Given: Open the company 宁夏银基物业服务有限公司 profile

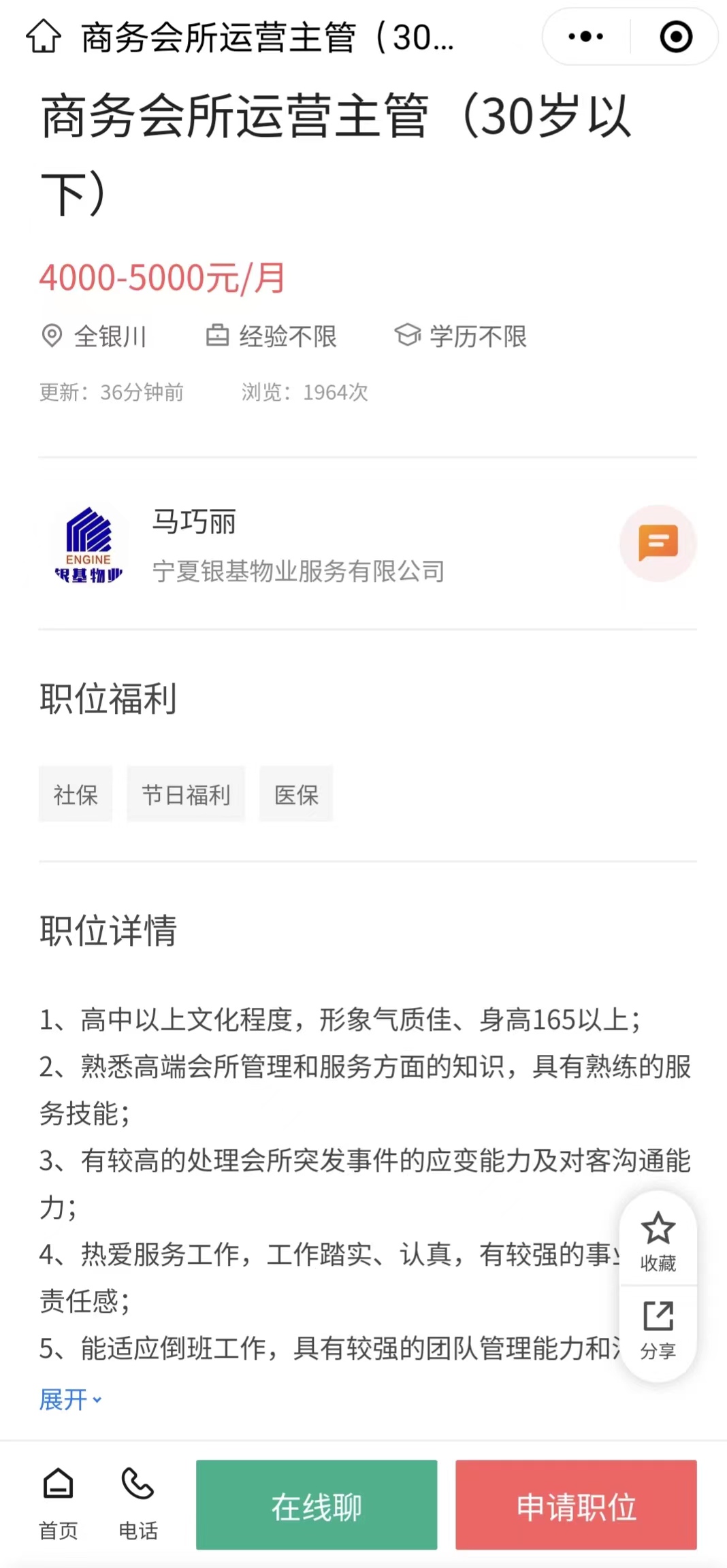Looking at the screenshot, I should click(x=298, y=572).
